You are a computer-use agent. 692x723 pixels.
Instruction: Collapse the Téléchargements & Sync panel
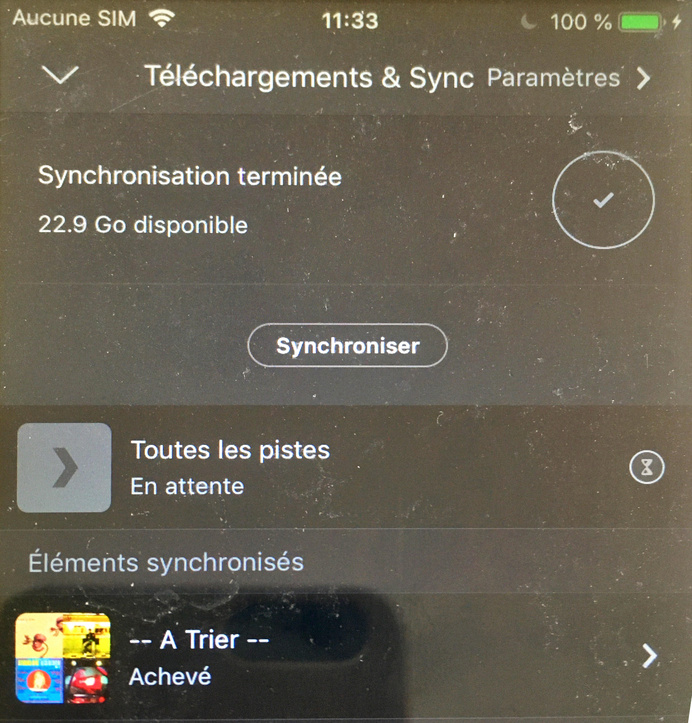pyautogui.click(x=62, y=77)
